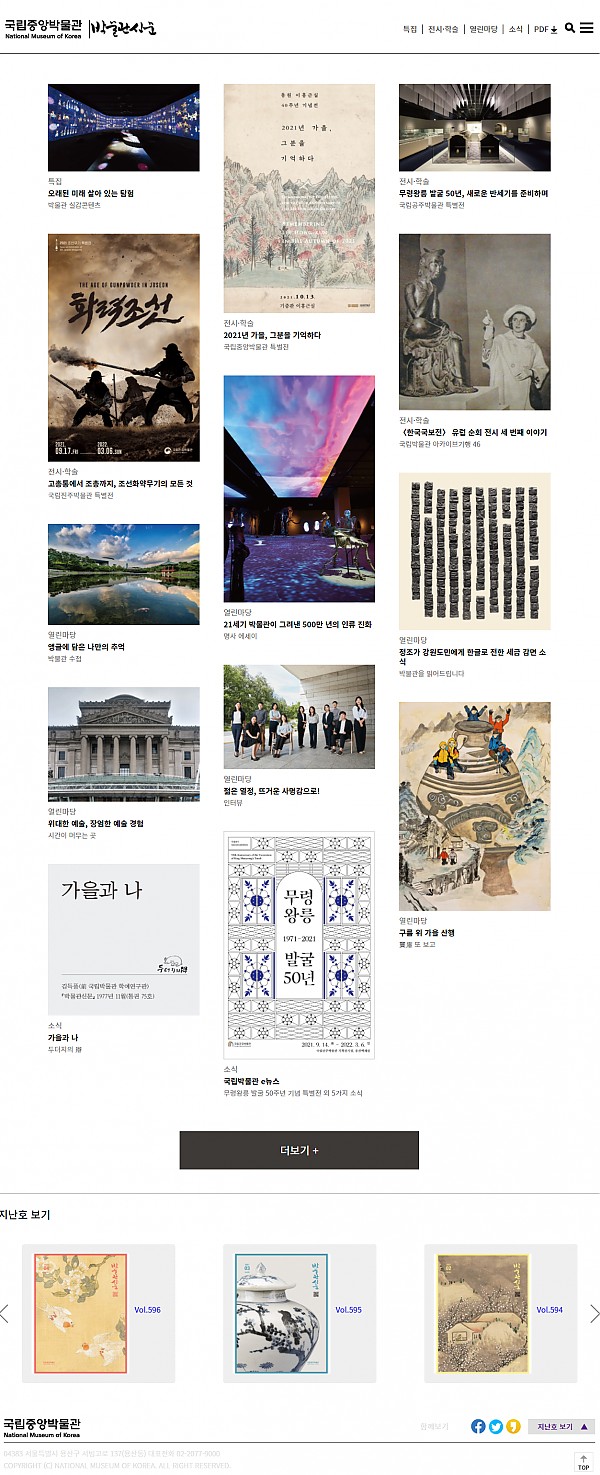Share the page on Twitter

(496, 1426)
